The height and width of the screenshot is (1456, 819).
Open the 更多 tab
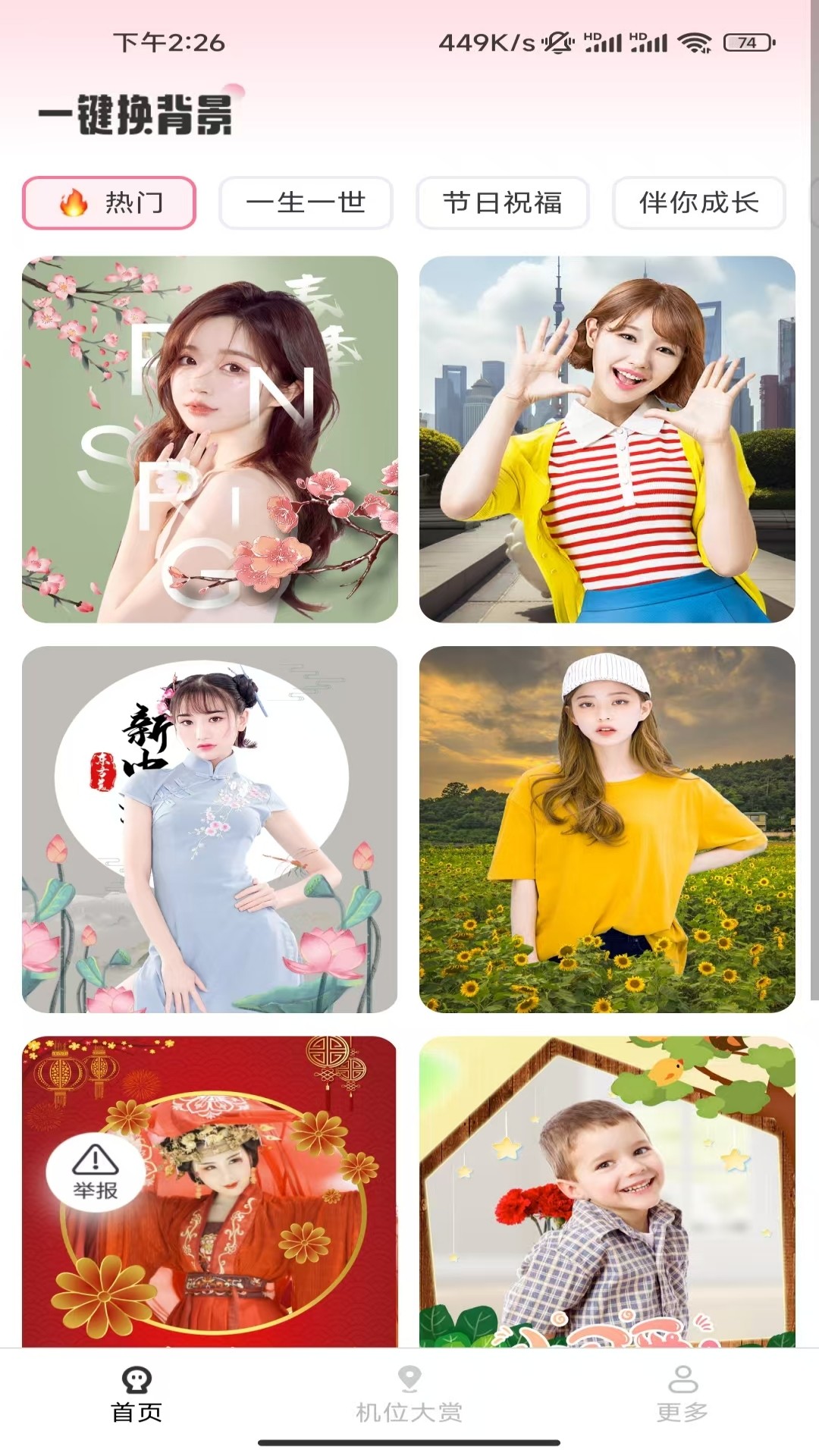click(682, 1394)
